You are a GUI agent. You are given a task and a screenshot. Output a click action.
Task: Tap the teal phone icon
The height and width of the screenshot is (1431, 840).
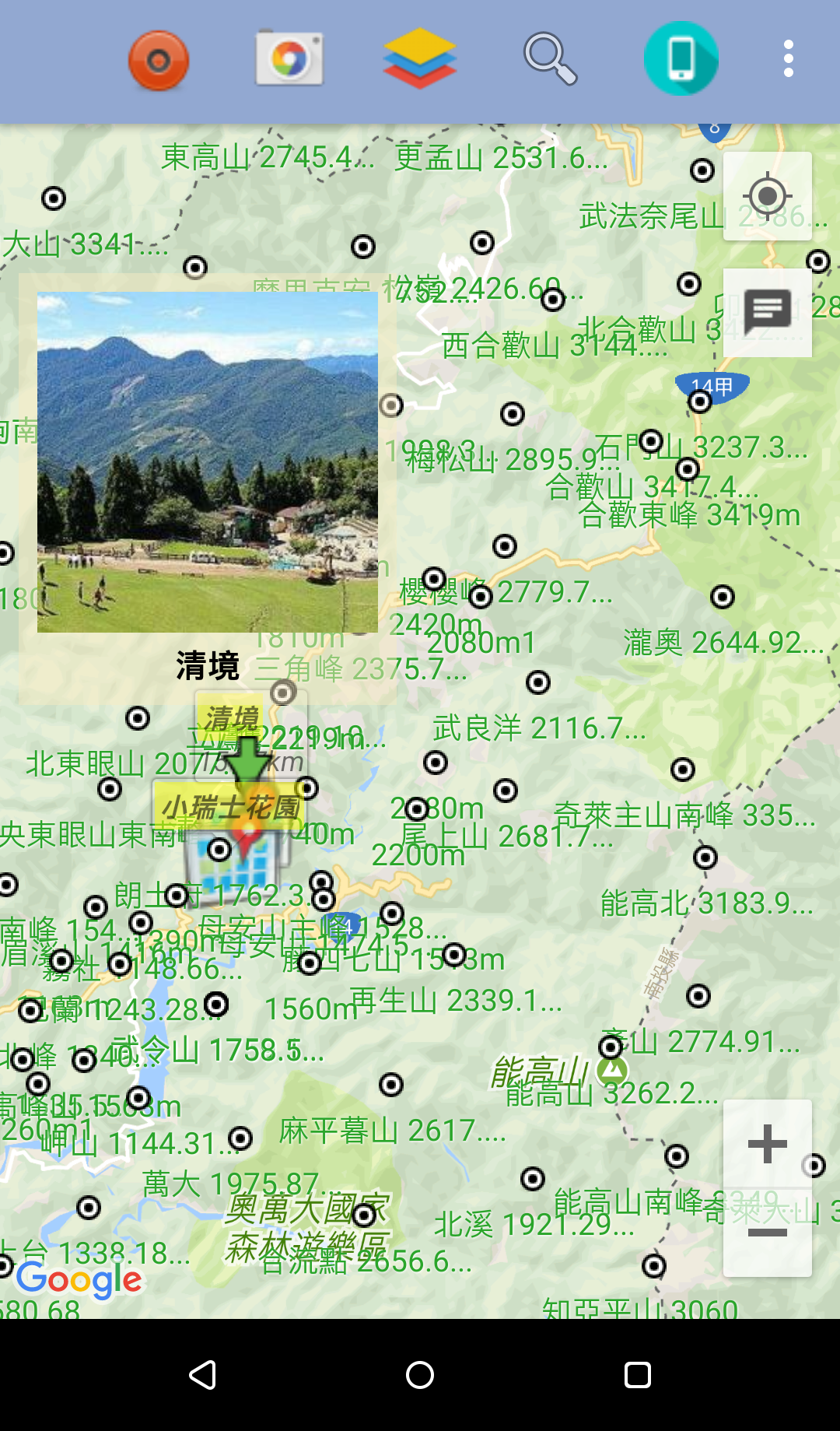681,58
